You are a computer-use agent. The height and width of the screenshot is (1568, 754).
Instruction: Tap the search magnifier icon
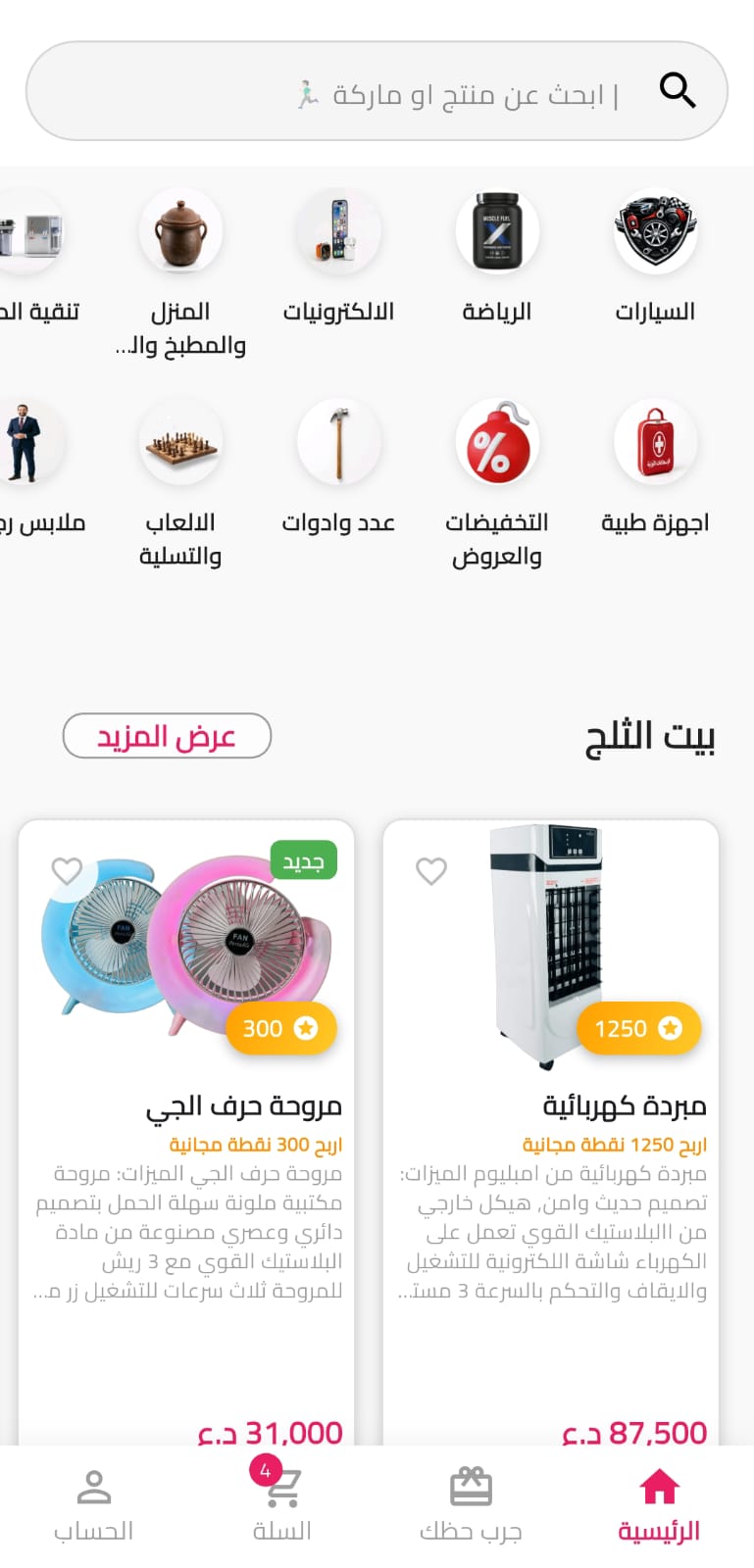pos(678,90)
